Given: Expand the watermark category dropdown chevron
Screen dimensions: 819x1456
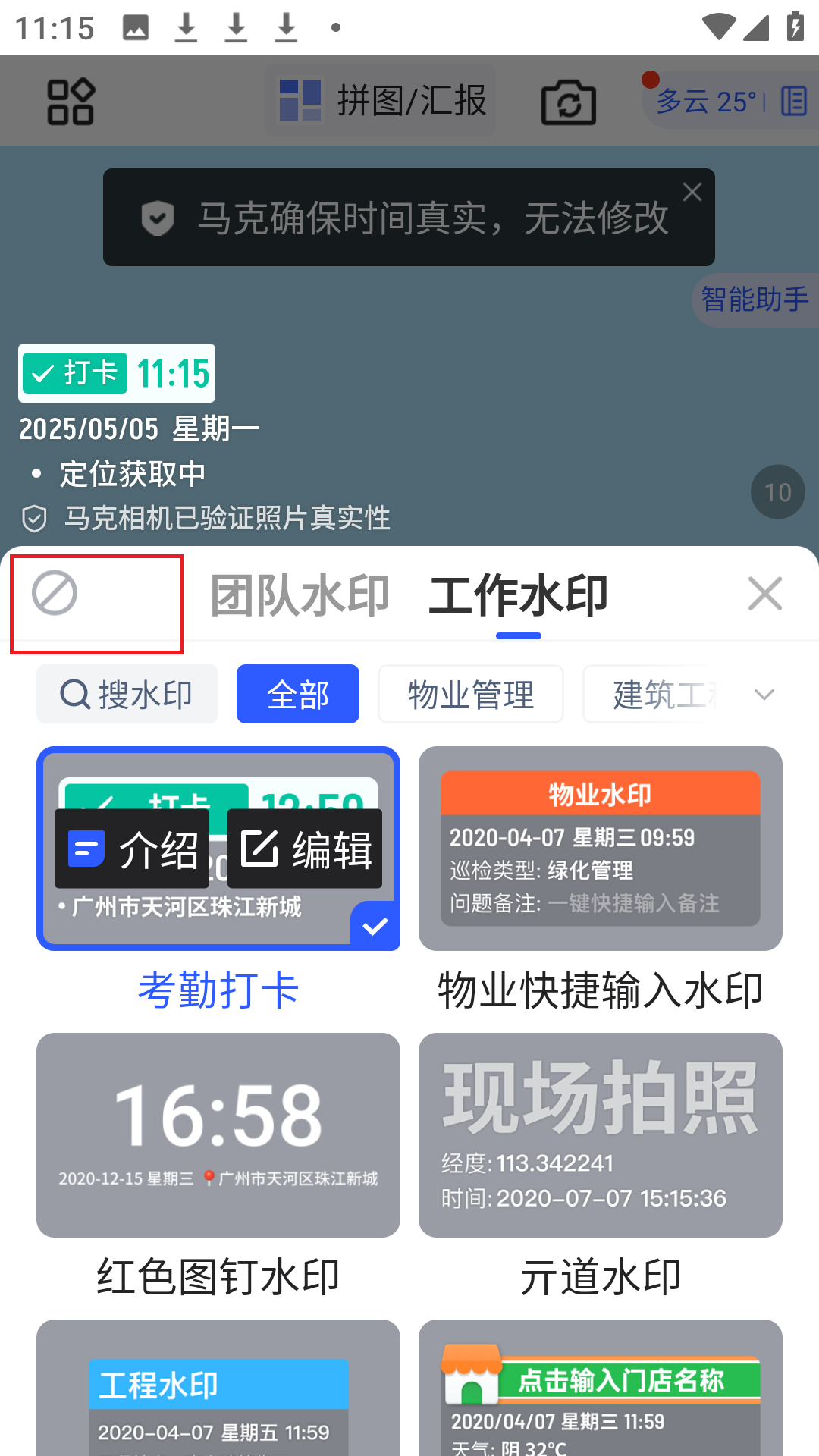Looking at the screenshot, I should click(764, 695).
